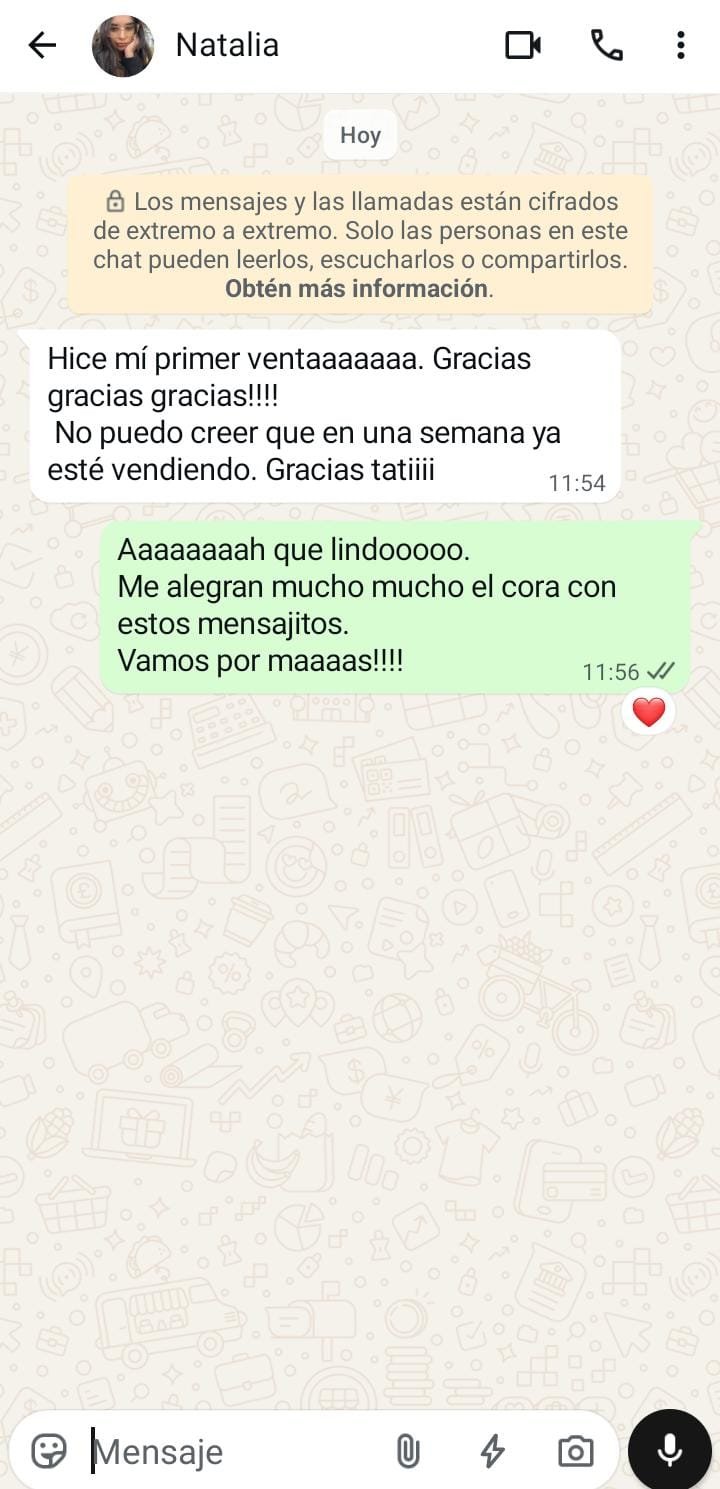Open Natalia's contact info via her name
Screen dimensions: 720x1489
226,45
